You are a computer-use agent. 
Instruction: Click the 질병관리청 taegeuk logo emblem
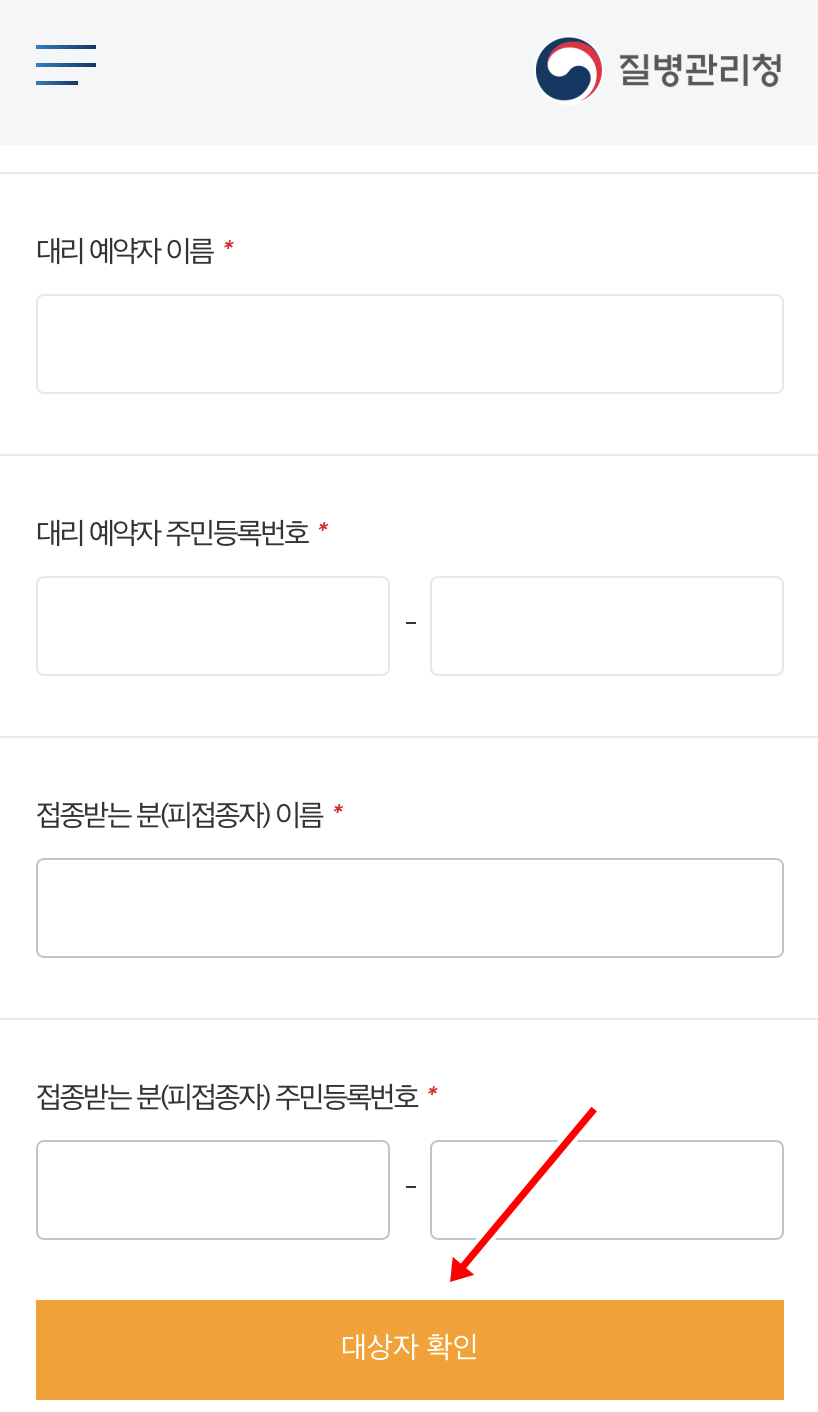[x=568, y=69]
